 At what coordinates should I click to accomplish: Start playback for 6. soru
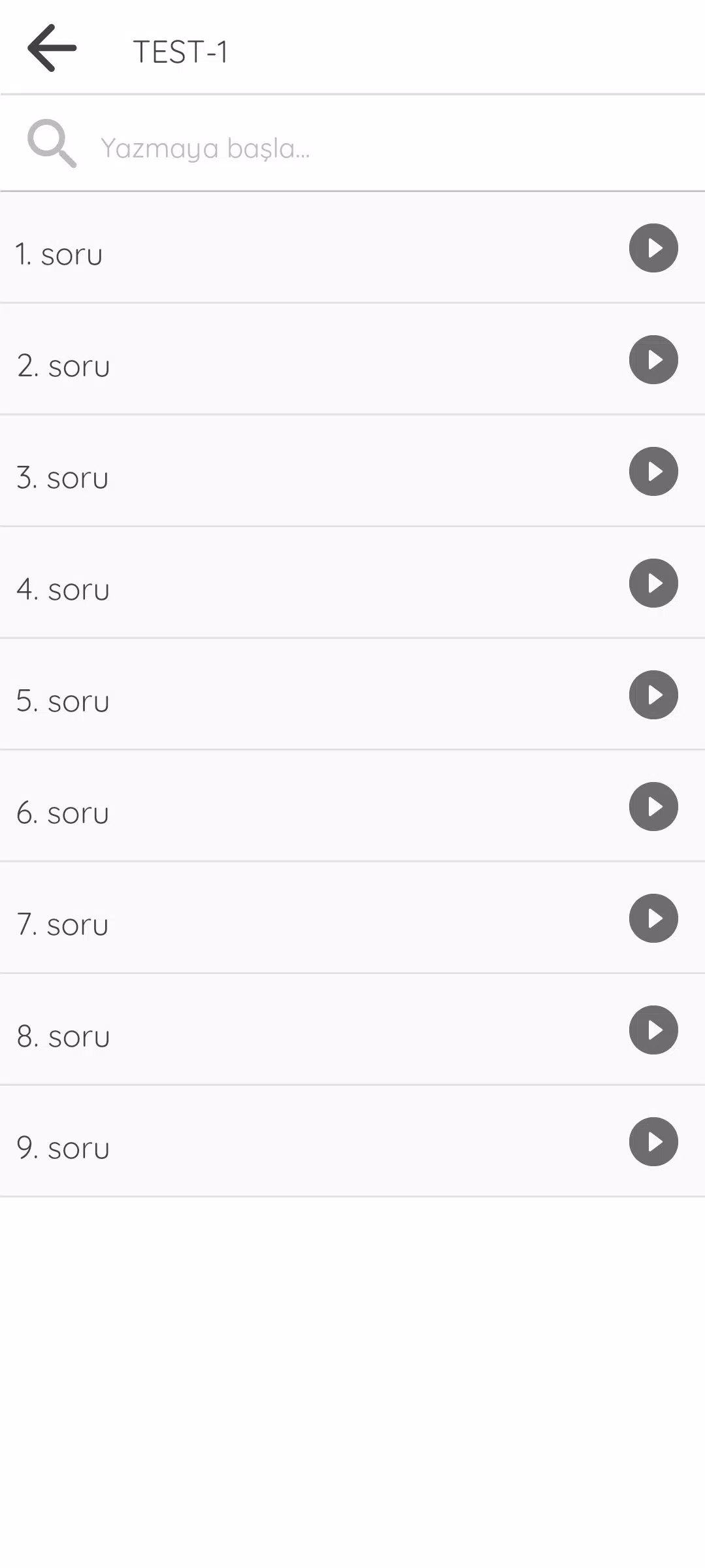tap(653, 806)
